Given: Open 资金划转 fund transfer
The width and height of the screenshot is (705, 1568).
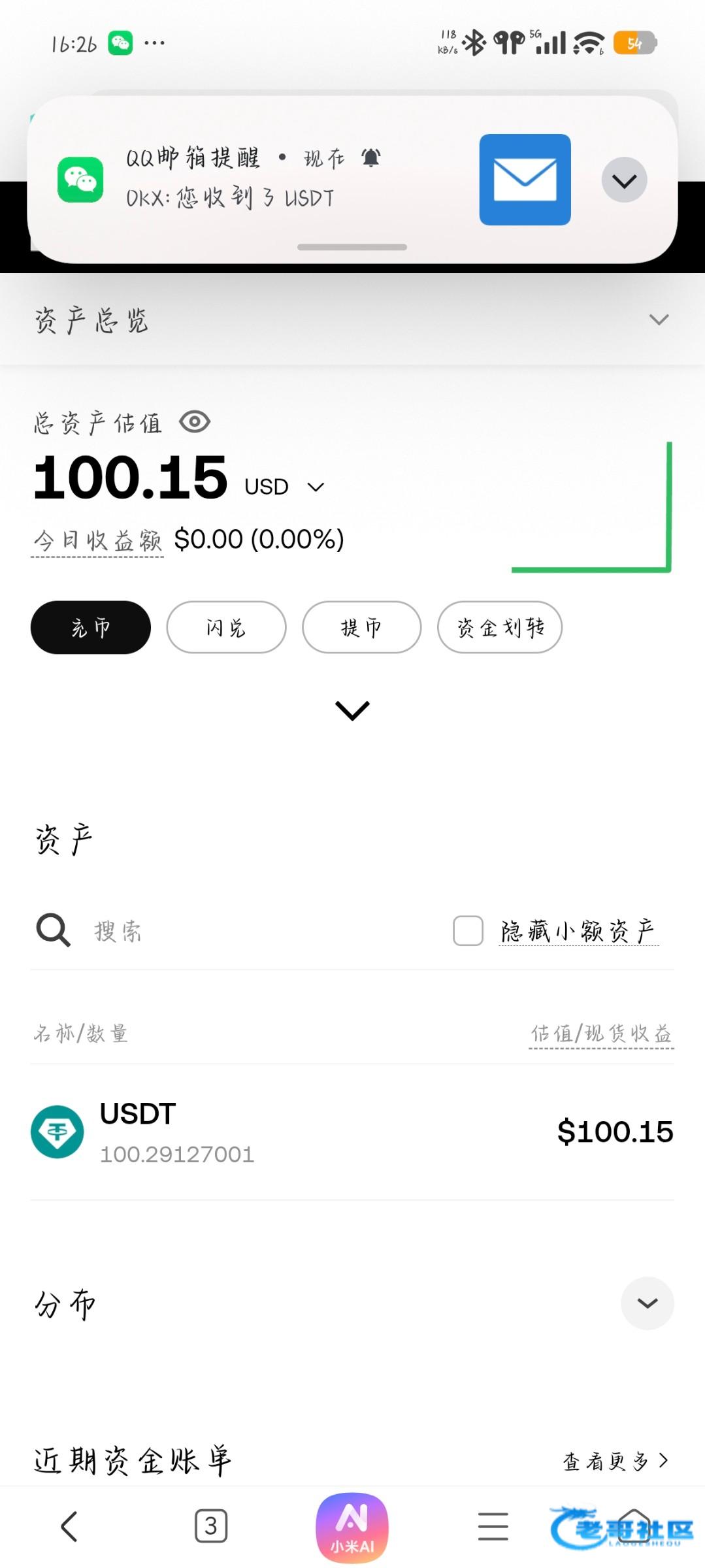Looking at the screenshot, I should click(500, 627).
